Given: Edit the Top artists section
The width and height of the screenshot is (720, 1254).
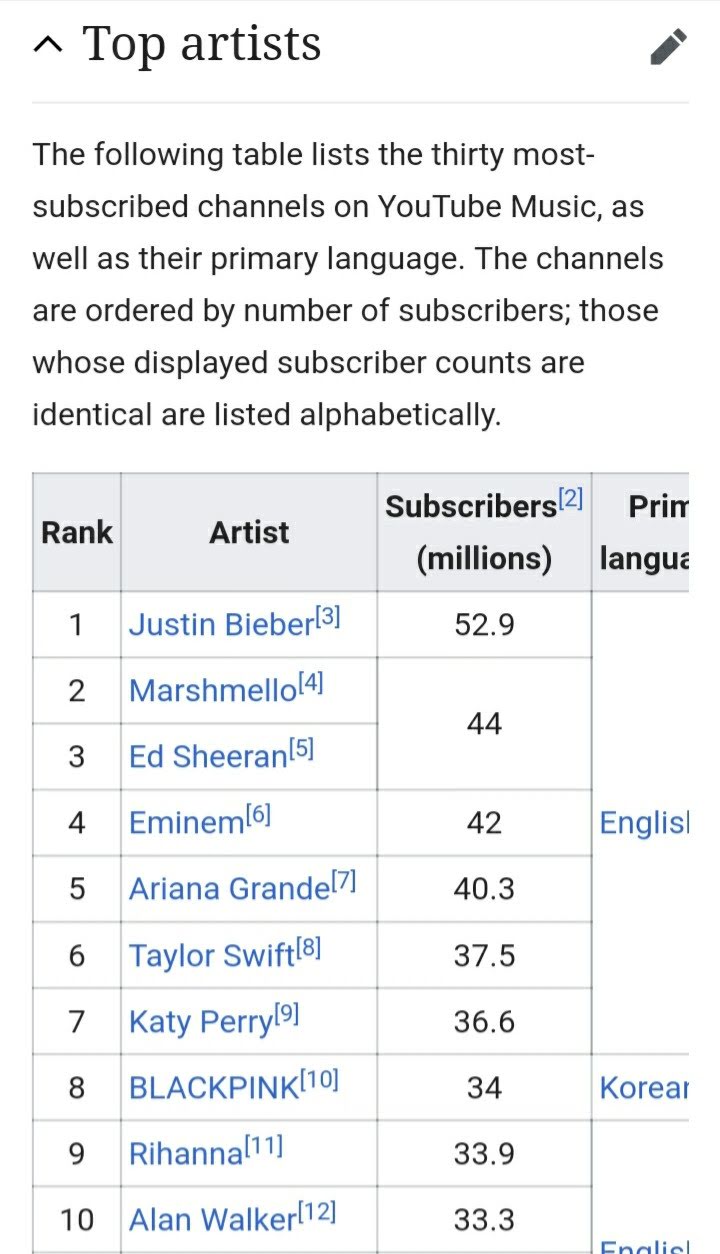Looking at the screenshot, I should [x=668, y=47].
